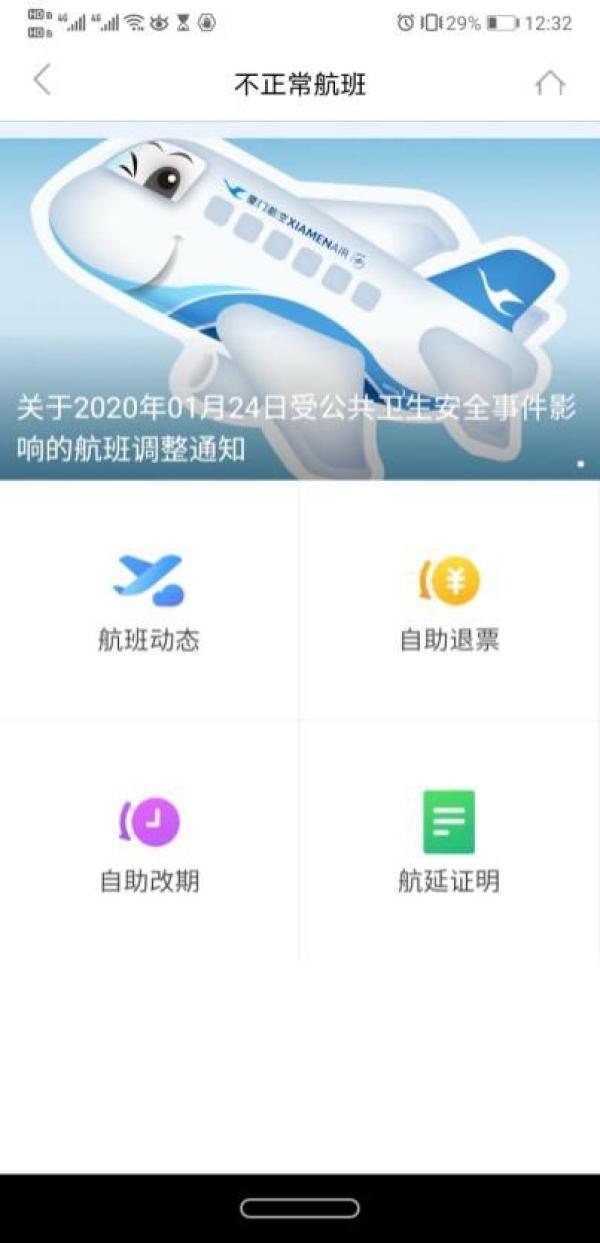Select 自助退票 self-service refund

pos(449,602)
